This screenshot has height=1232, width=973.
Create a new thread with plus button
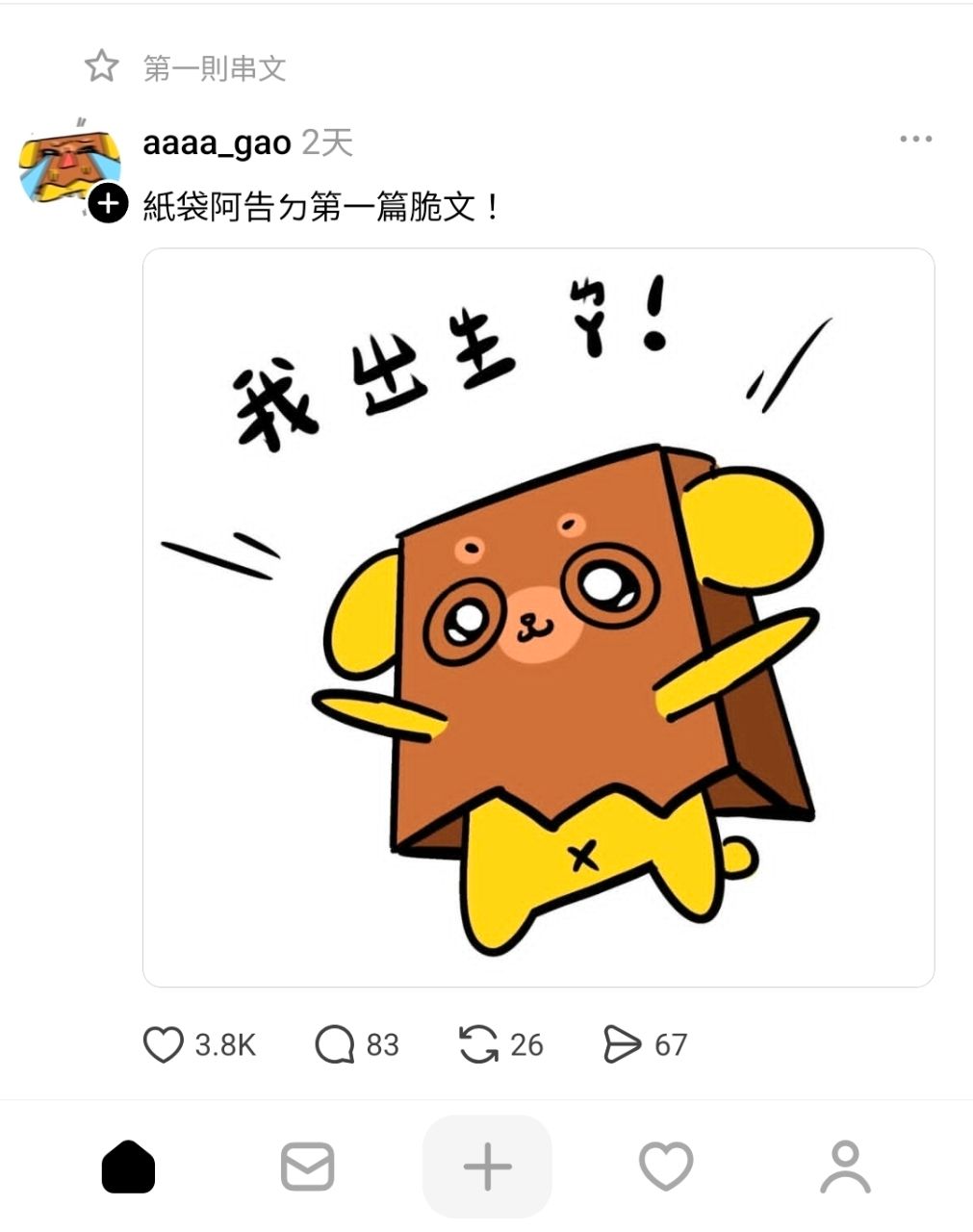point(487,1167)
